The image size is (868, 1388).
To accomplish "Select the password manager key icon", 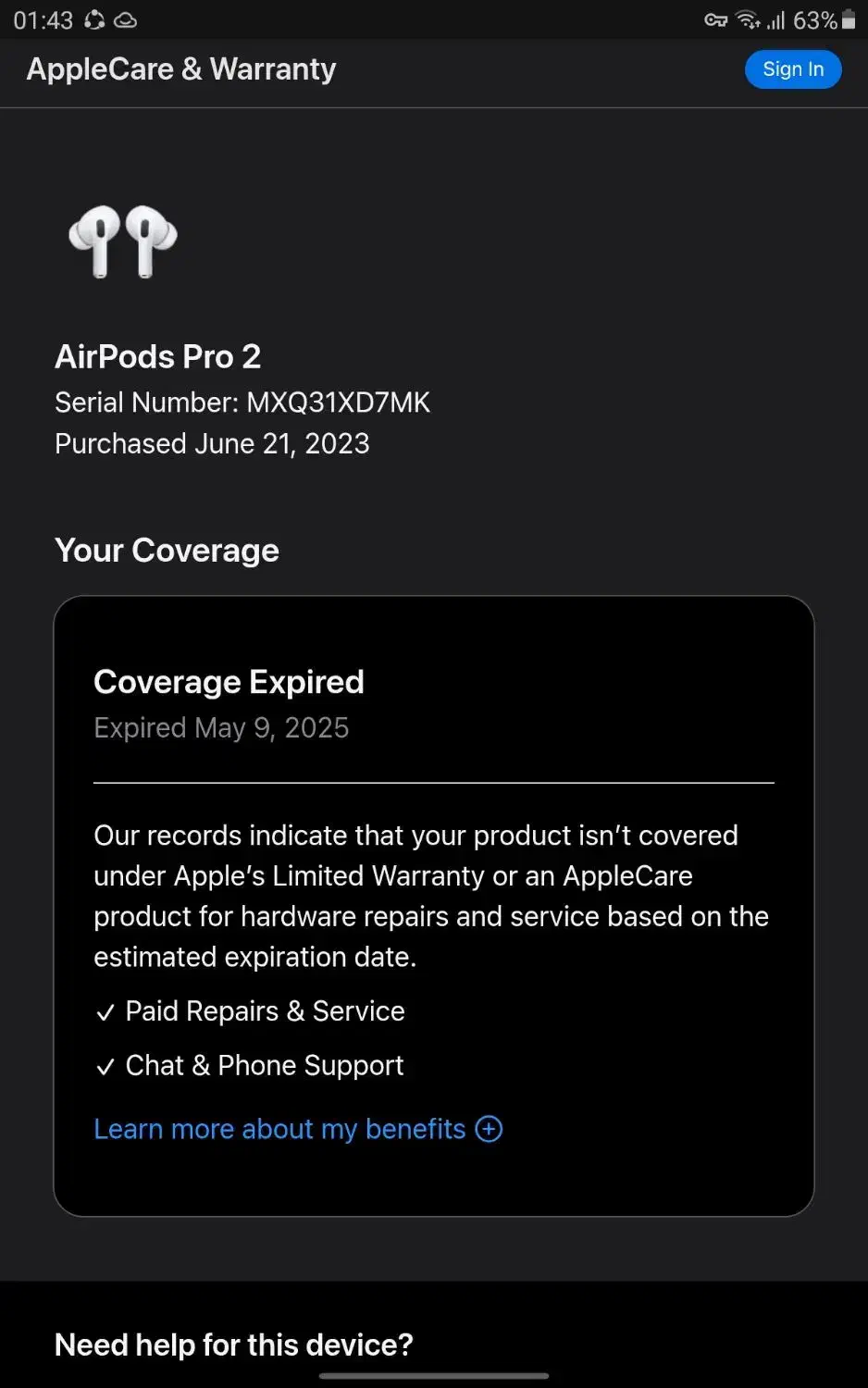I will [715, 19].
